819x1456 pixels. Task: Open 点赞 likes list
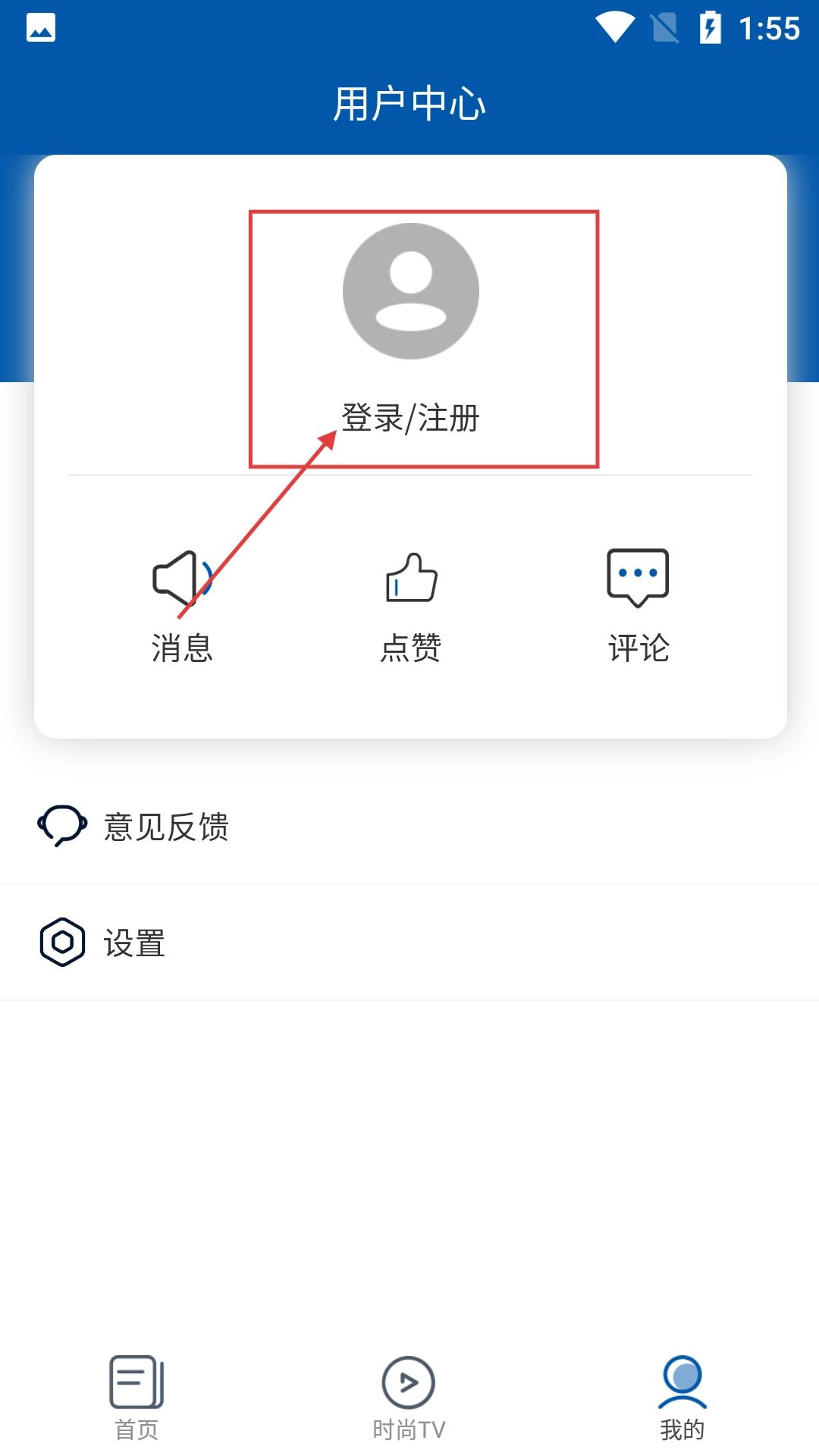[x=410, y=607]
